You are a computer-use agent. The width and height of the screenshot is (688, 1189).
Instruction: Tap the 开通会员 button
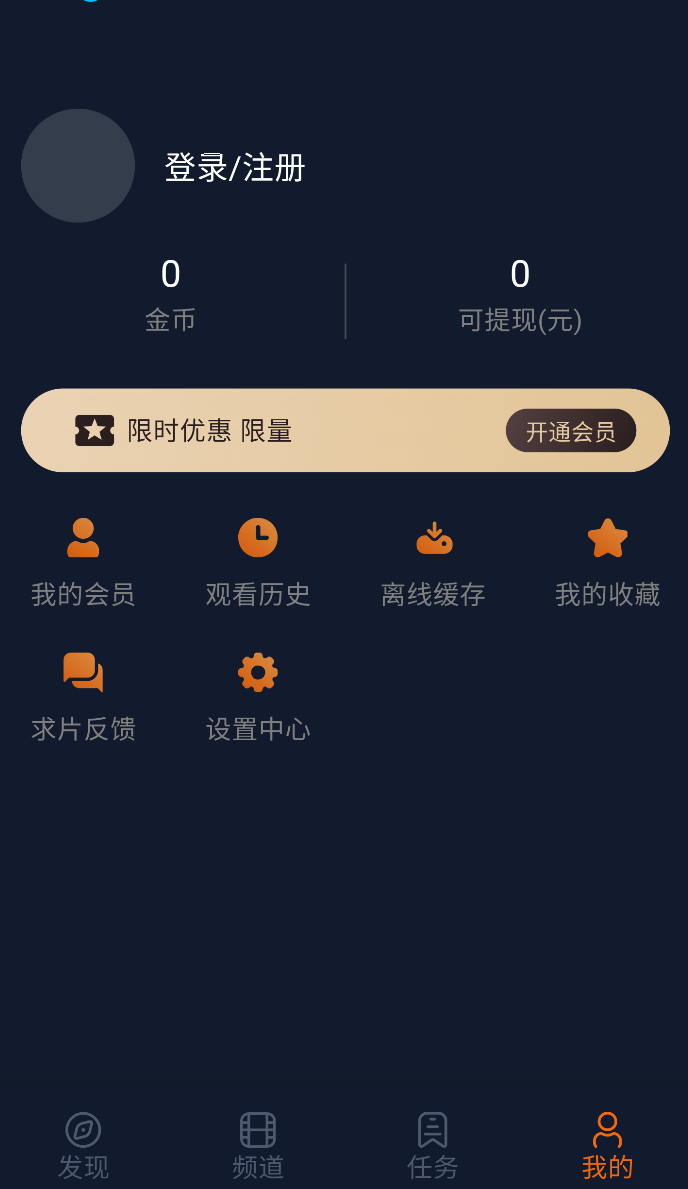[570, 431]
